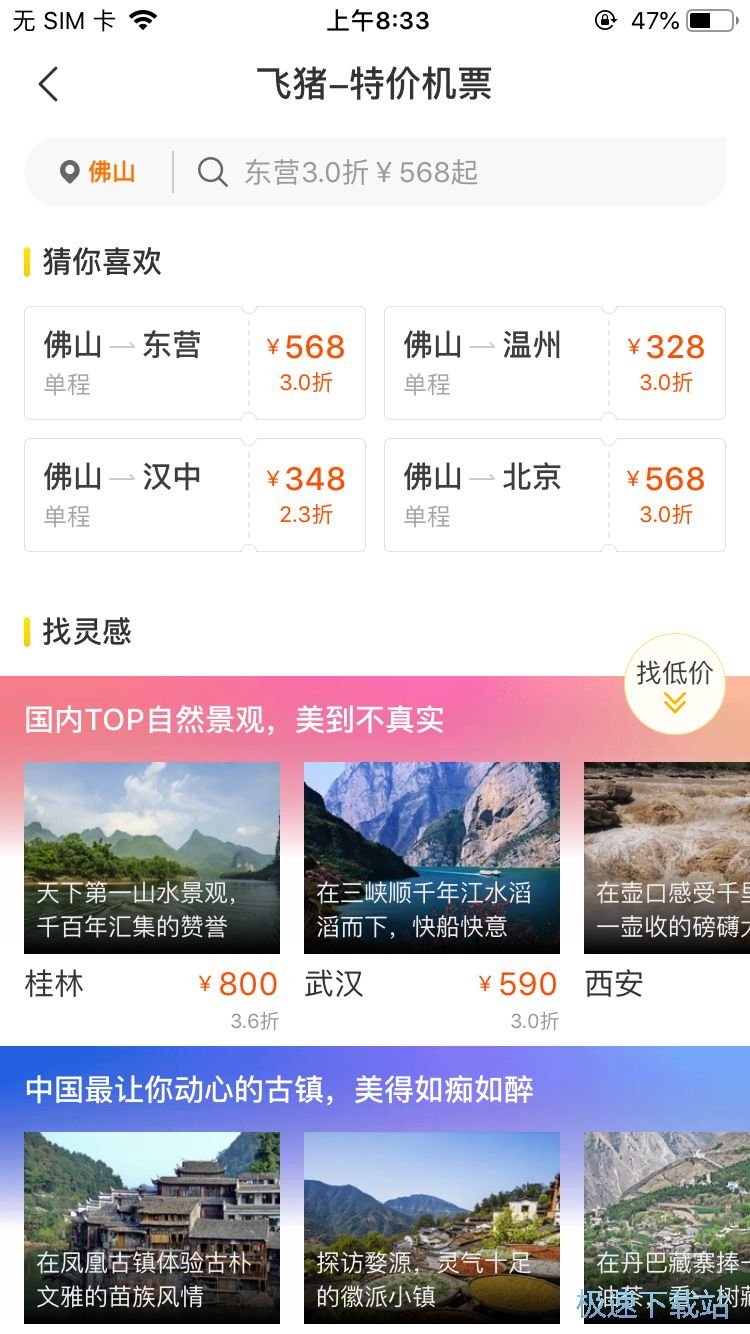Go back from the 飞猪-特价机票 page

pyautogui.click(x=48, y=84)
